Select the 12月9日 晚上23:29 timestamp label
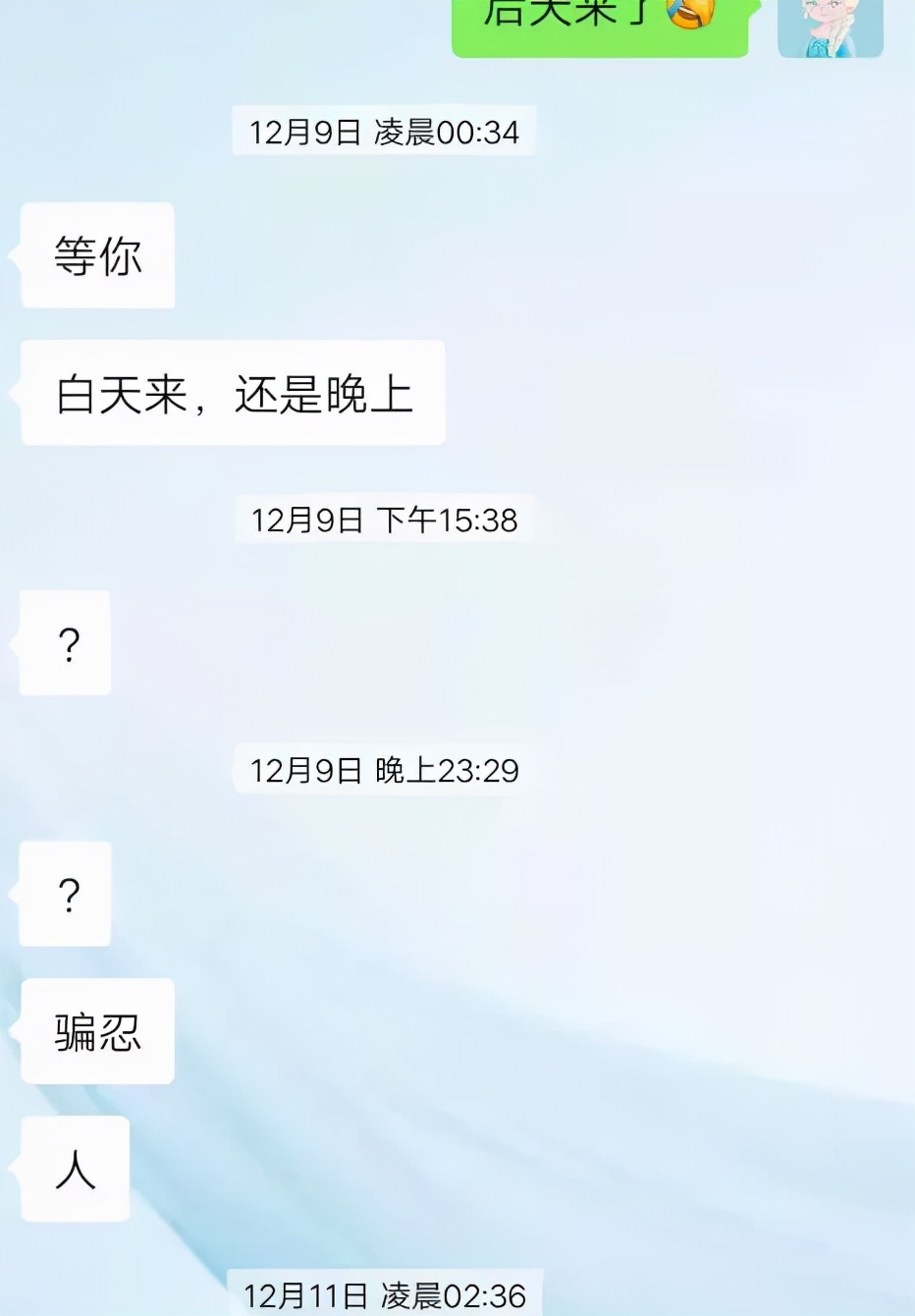The image size is (915, 1316). [x=384, y=772]
